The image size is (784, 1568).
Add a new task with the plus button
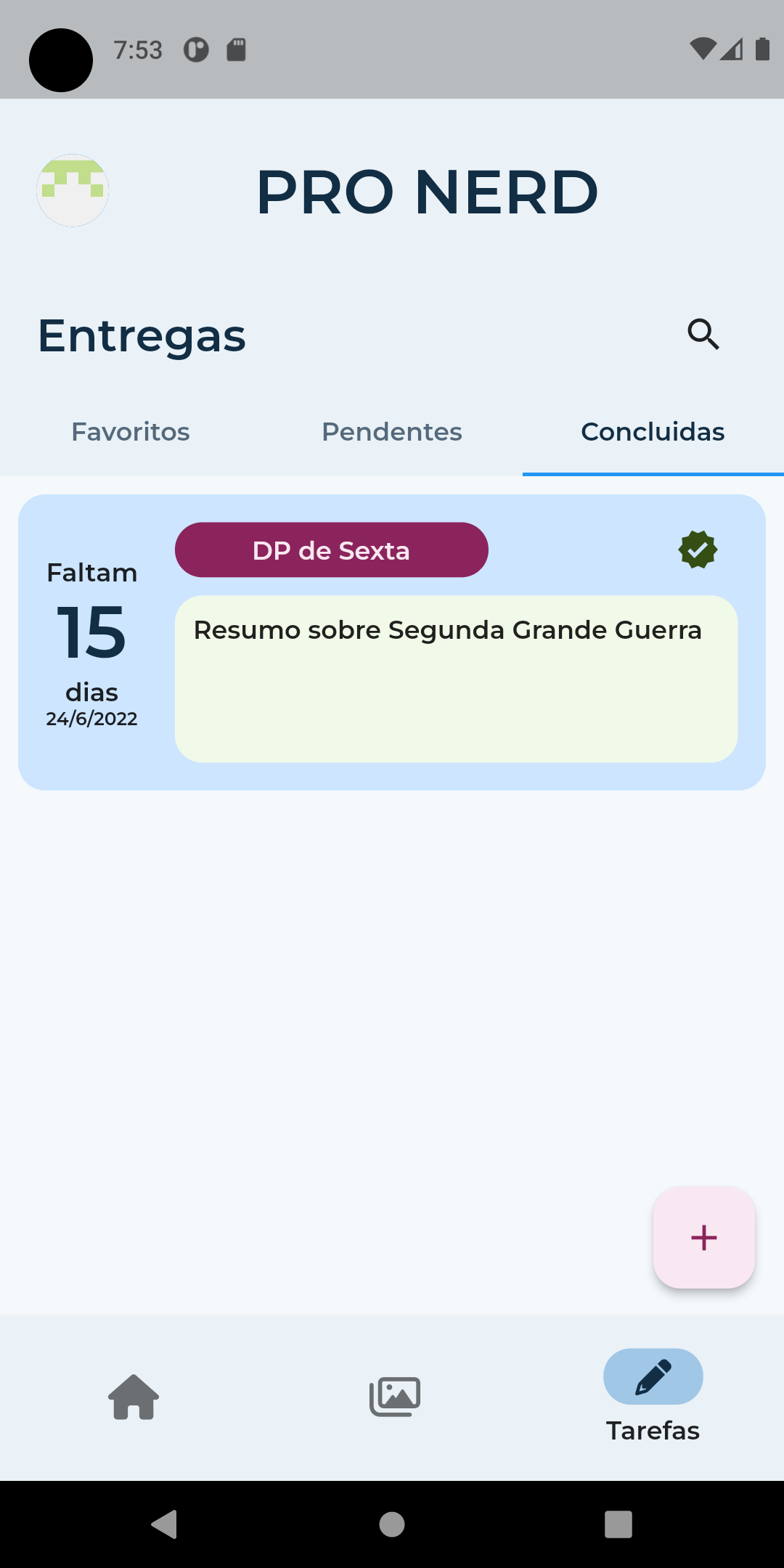(x=704, y=1238)
